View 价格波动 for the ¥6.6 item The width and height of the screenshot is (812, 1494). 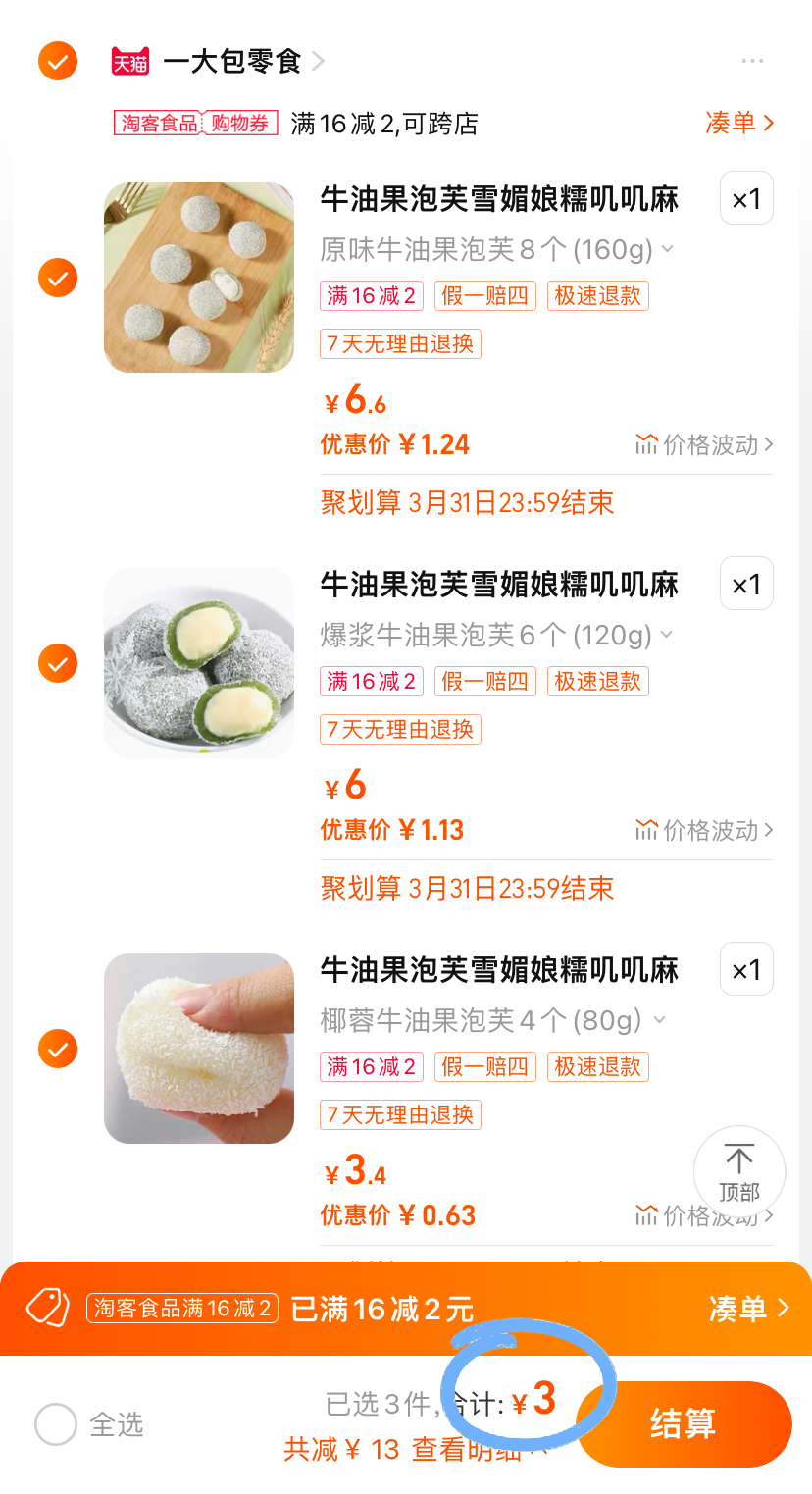tap(704, 444)
